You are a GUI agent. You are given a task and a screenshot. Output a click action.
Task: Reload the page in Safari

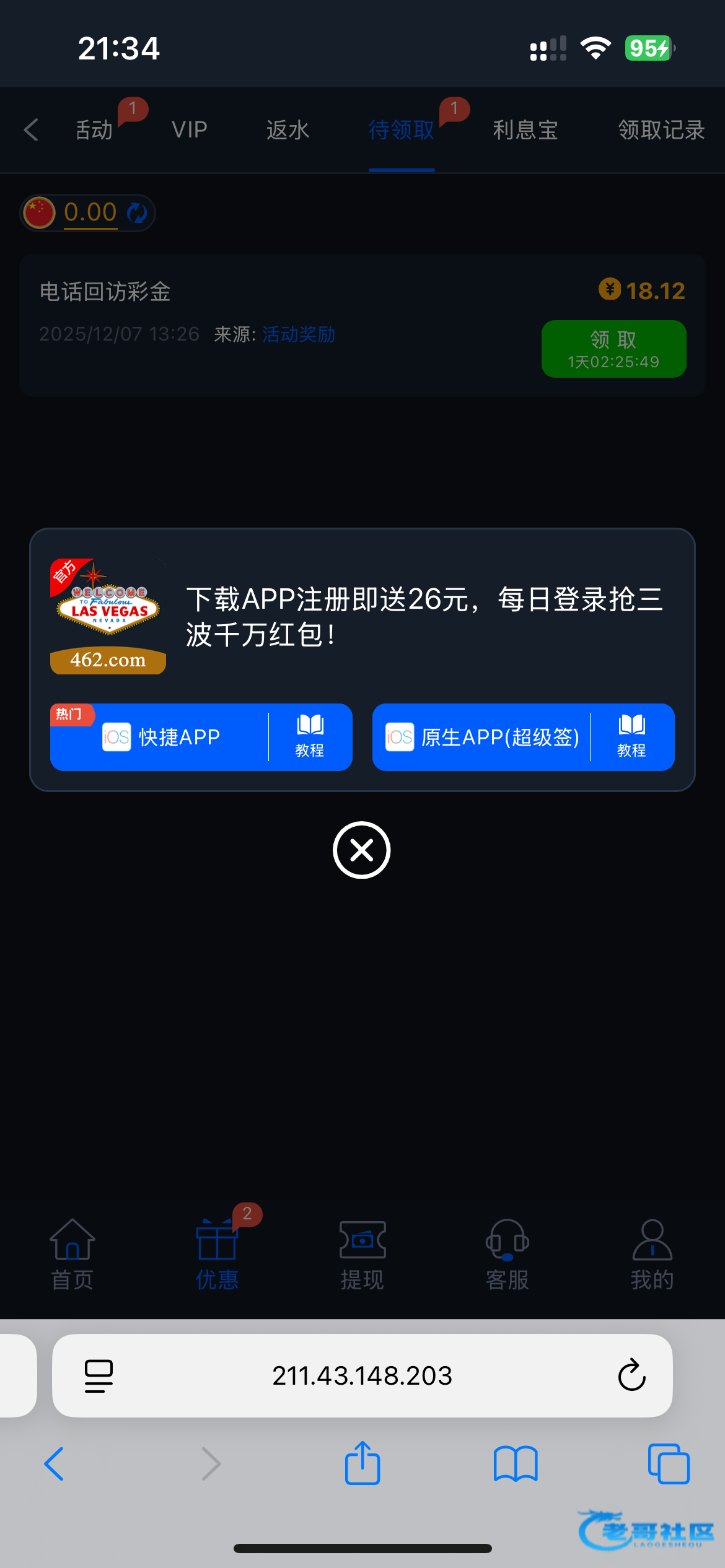click(x=631, y=1375)
